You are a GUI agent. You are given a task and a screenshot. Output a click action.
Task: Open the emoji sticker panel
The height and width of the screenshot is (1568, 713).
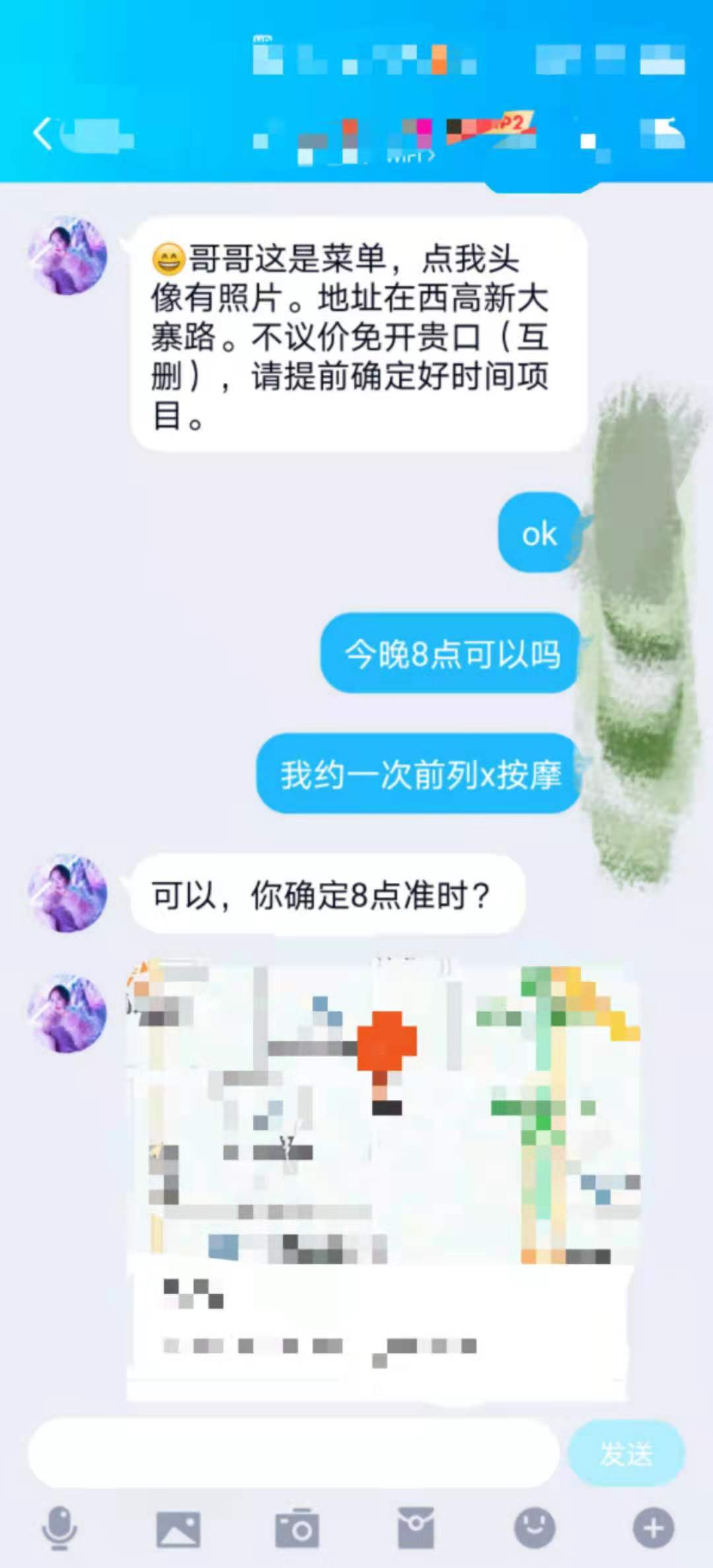click(x=534, y=1528)
